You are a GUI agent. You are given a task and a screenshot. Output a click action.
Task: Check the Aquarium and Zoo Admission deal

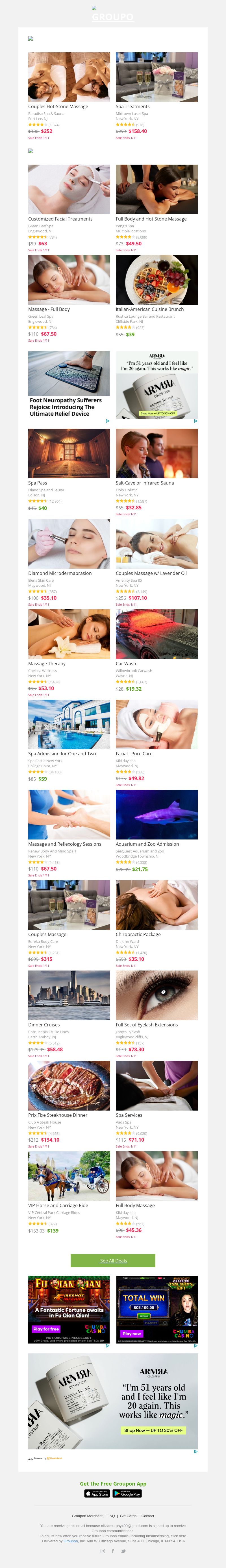click(x=157, y=814)
